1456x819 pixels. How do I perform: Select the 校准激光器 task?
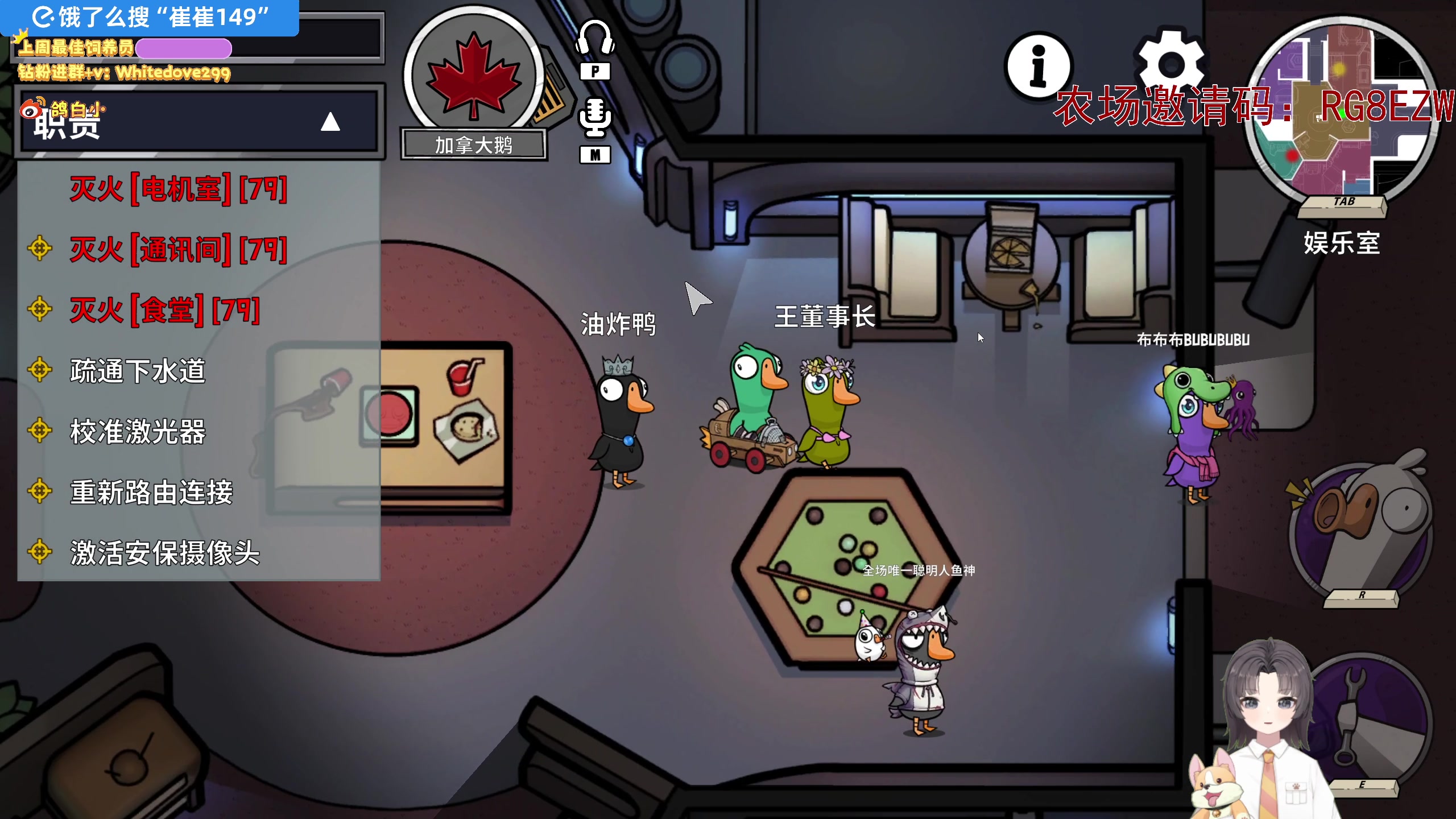(x=137, y=432)
